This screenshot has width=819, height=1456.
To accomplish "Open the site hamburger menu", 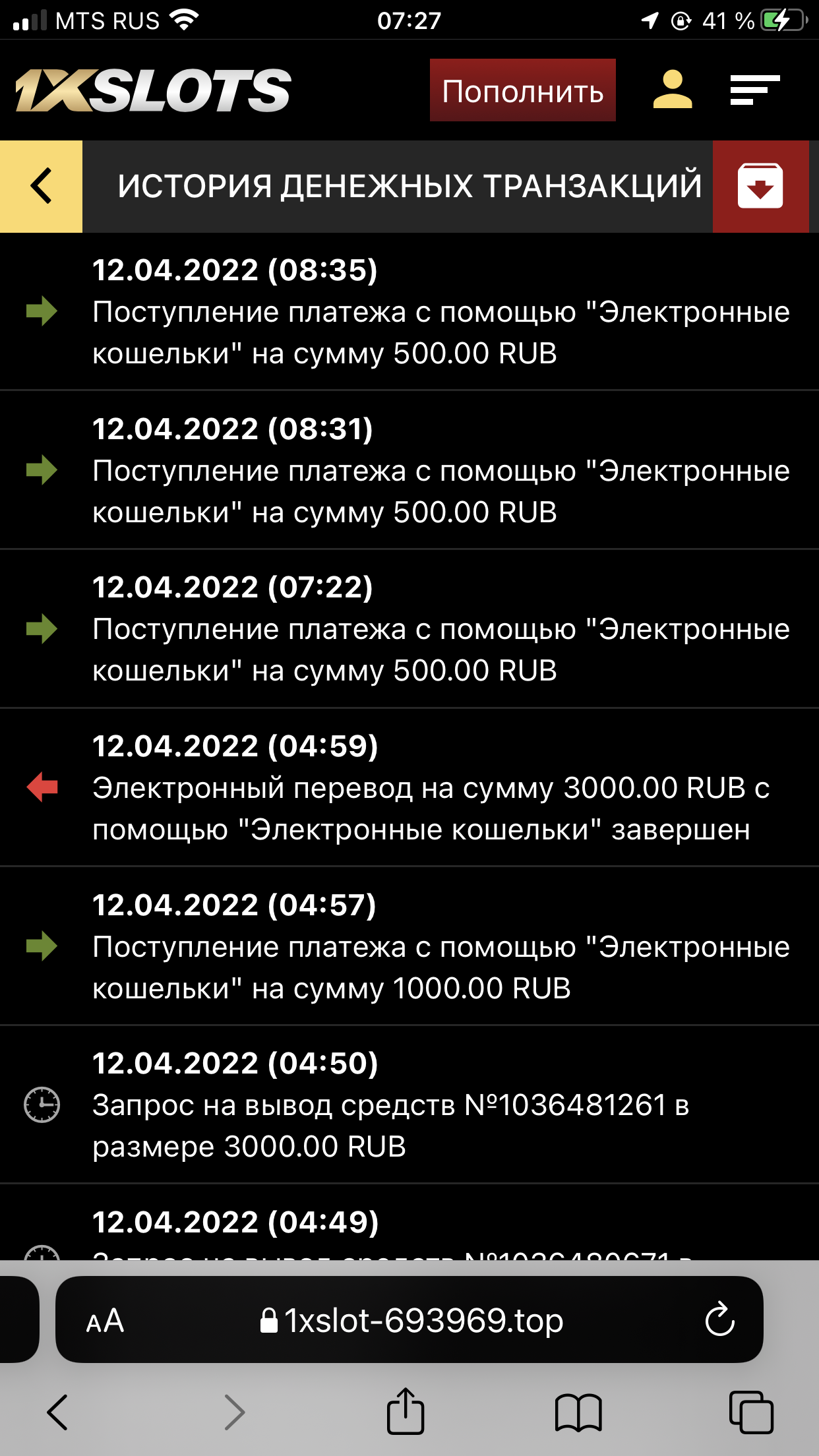I will (x=754, y=90).
